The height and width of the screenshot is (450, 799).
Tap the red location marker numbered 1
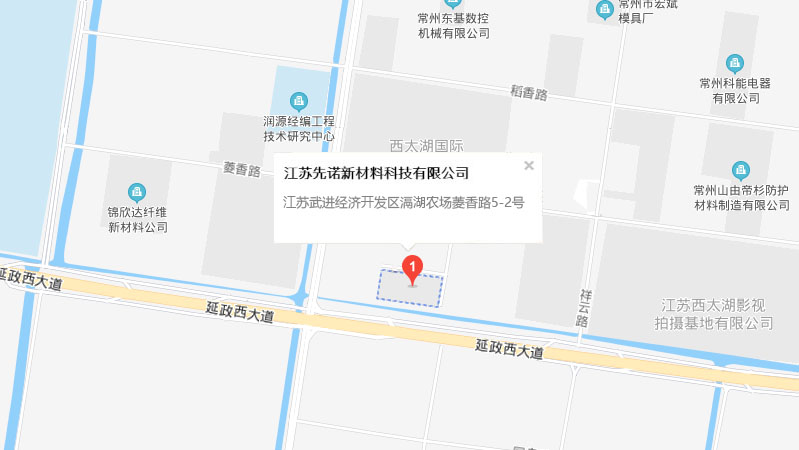412,267
